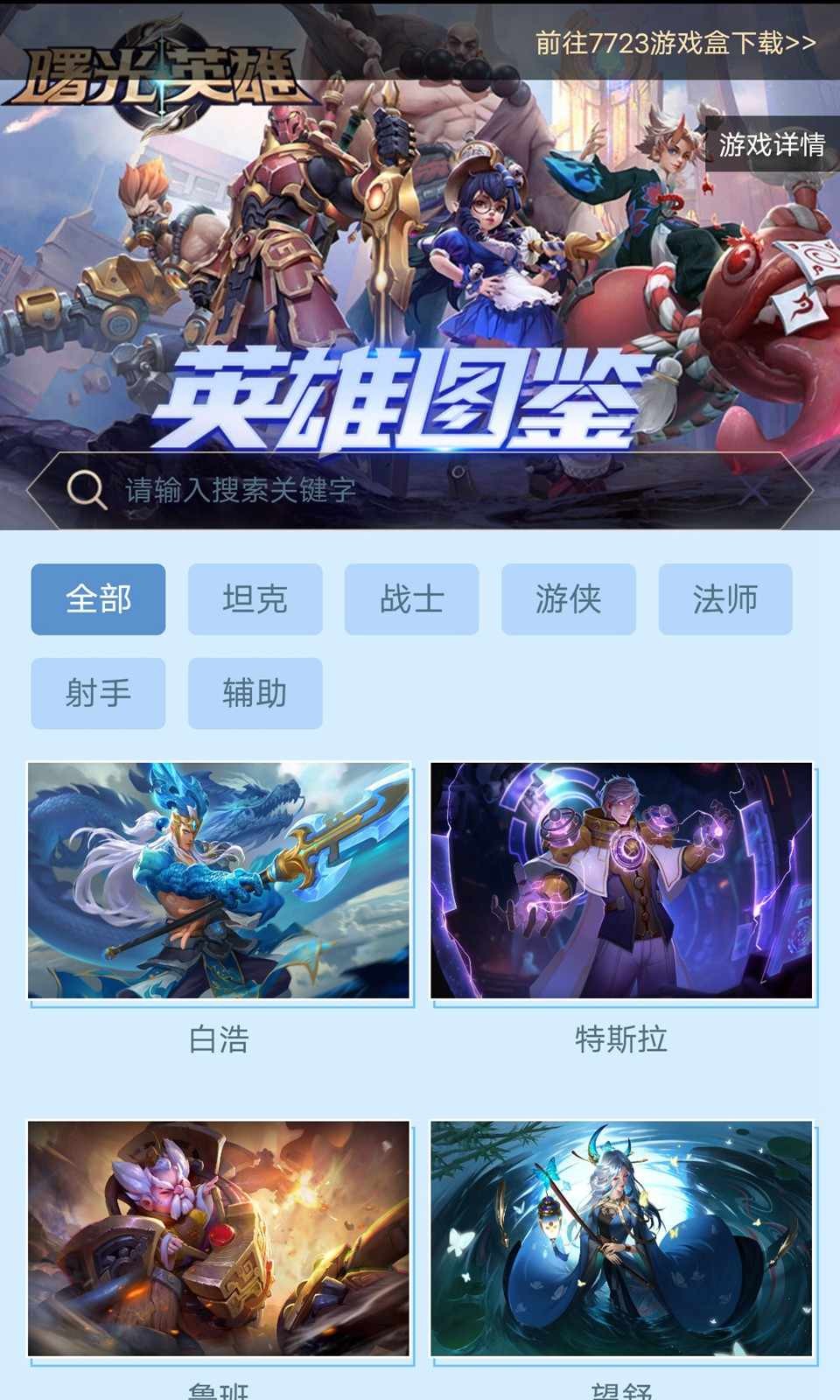Select the 法师 mage filter

724,599
